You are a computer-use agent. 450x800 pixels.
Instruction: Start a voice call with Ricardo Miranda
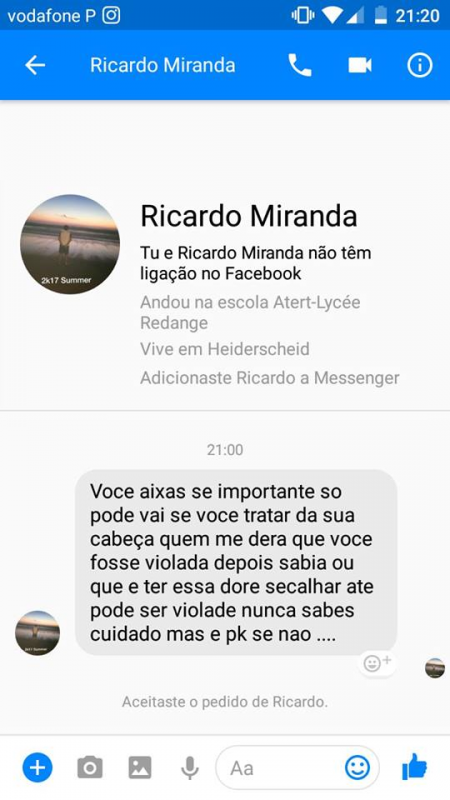click(x=299, y=65)
